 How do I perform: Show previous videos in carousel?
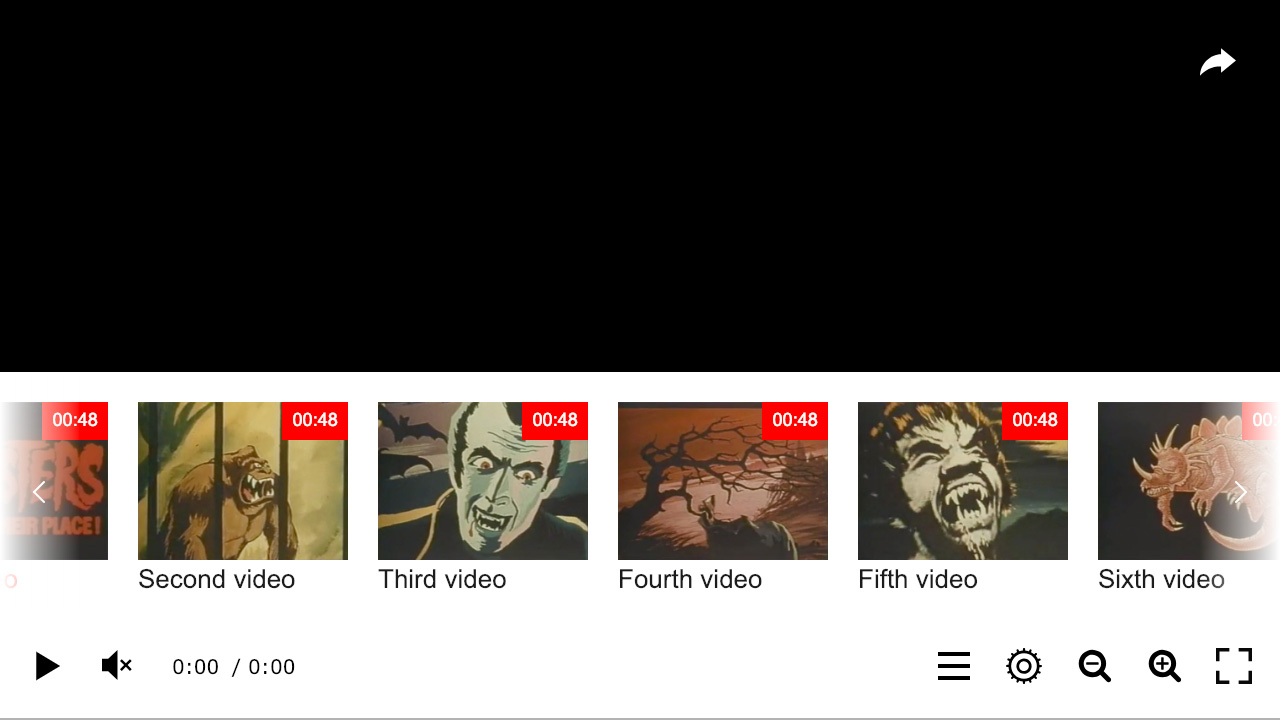click(x=40, y=491)
